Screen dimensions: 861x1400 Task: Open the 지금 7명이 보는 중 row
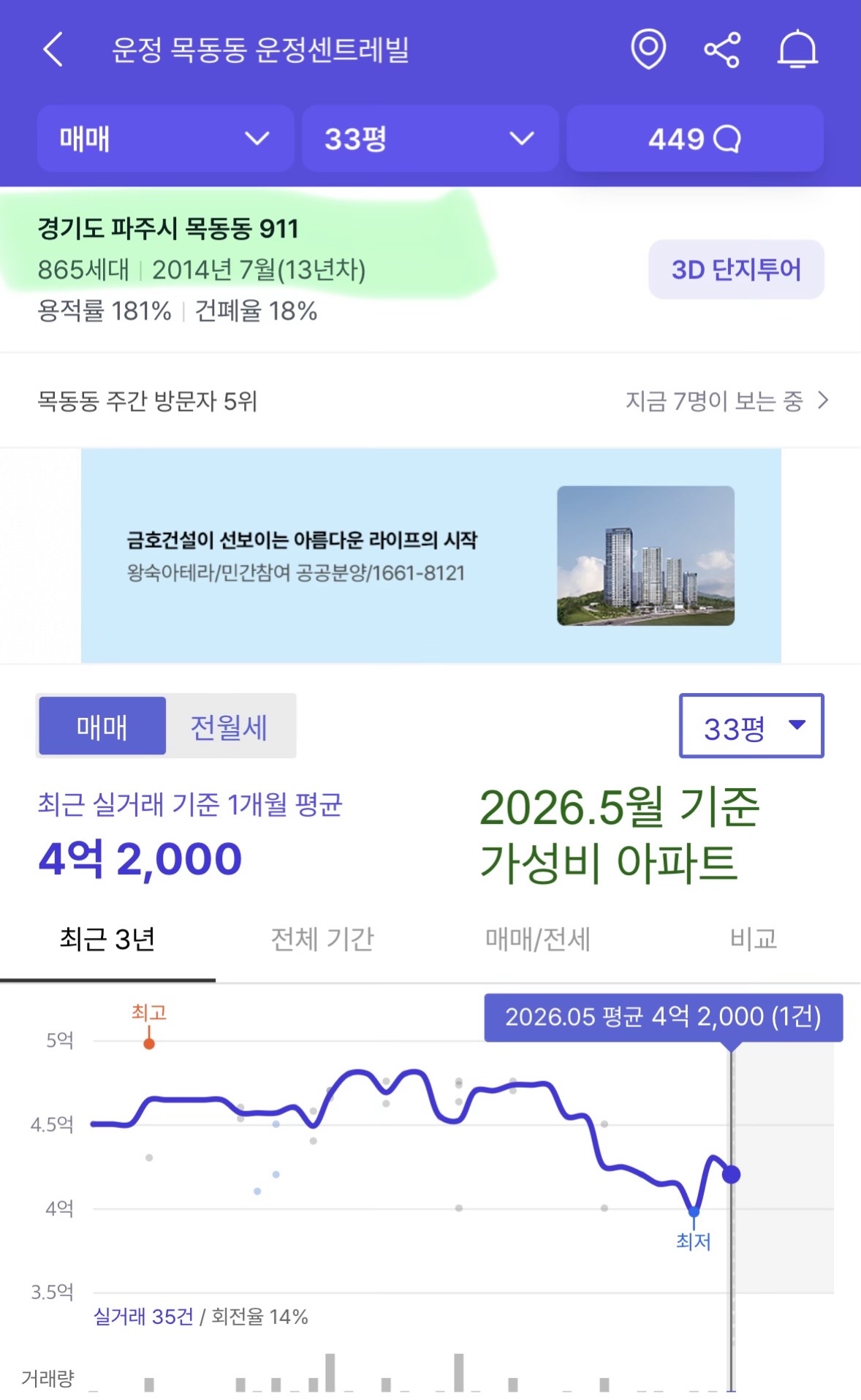(727, 401)
